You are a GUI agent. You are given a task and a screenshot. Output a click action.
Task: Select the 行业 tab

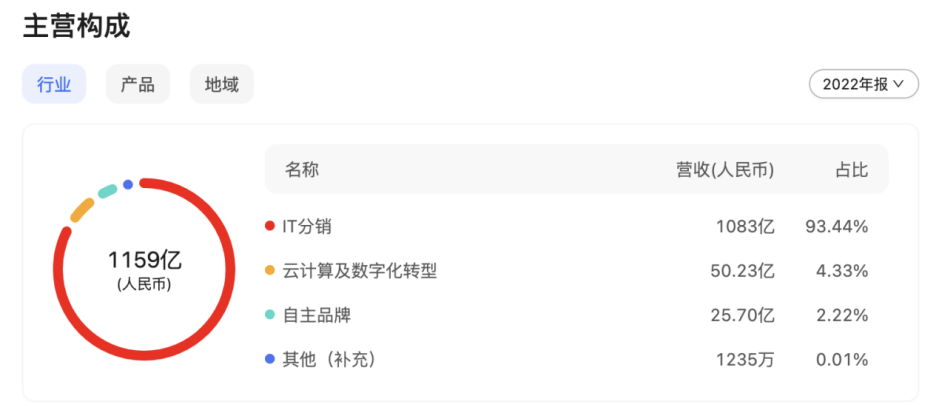[54, 84]
